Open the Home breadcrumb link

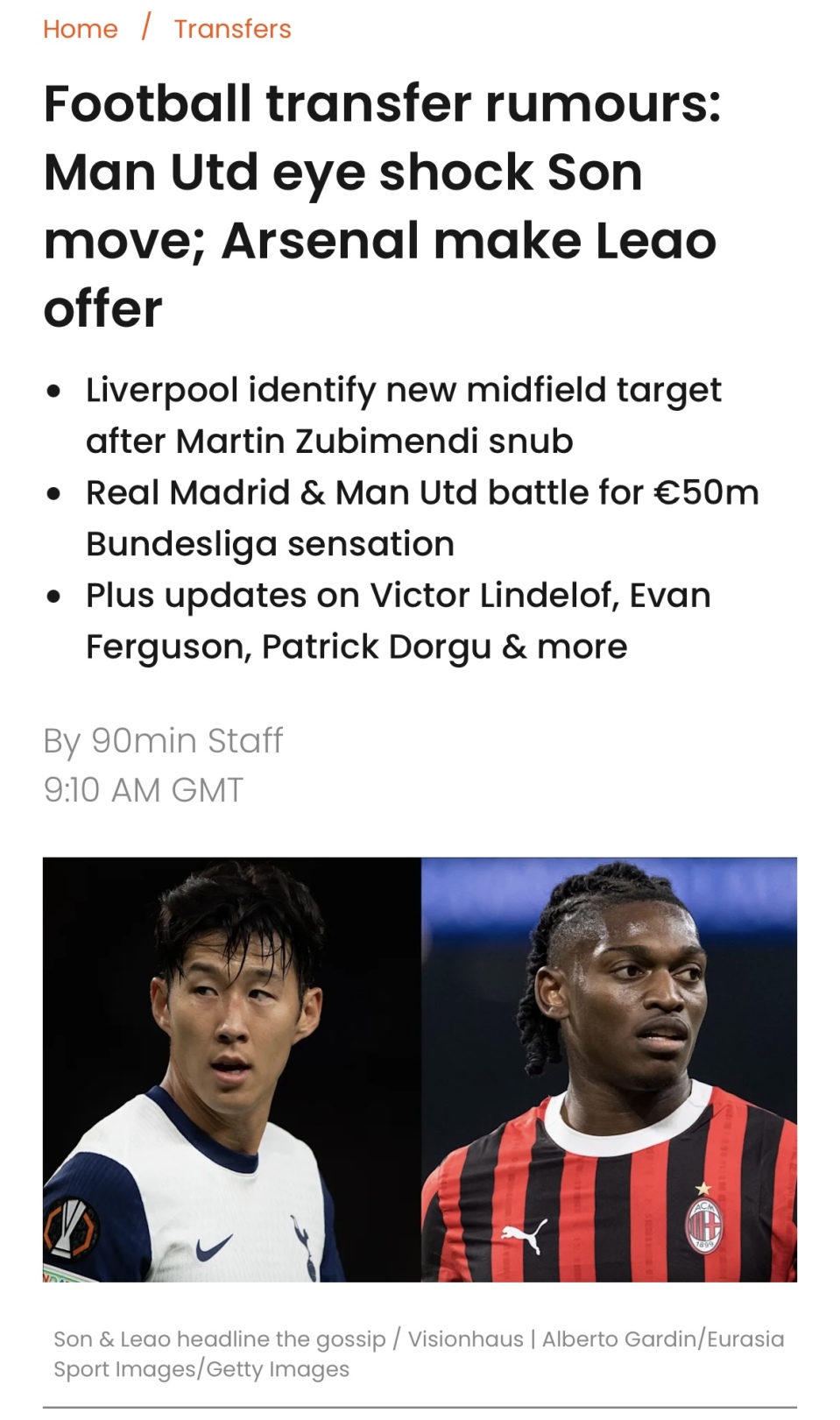pos(80,29)
